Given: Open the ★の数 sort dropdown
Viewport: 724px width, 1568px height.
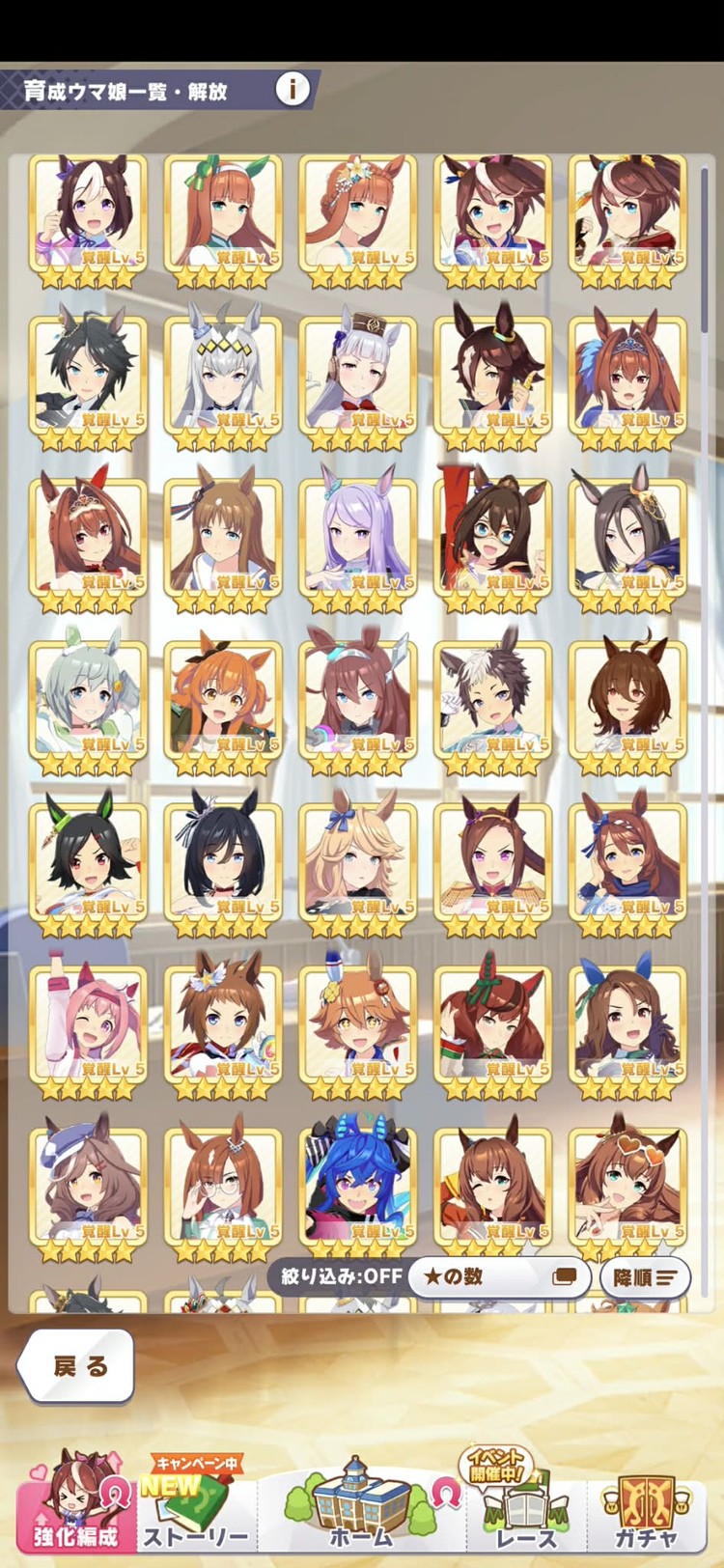Looking at the screenshot, I should coord(499,1276).
